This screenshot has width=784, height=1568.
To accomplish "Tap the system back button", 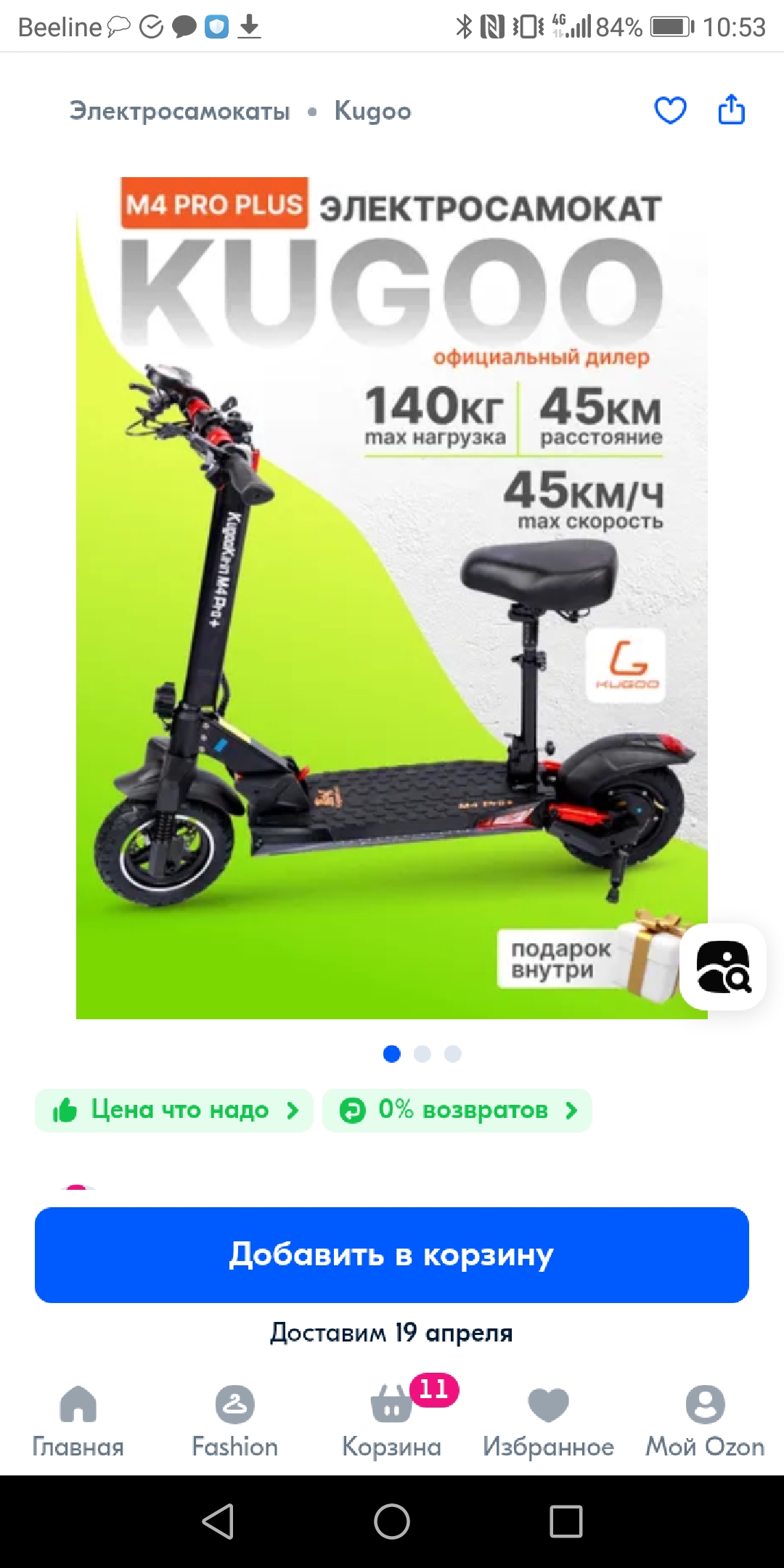I will [x=218, y=1522].
